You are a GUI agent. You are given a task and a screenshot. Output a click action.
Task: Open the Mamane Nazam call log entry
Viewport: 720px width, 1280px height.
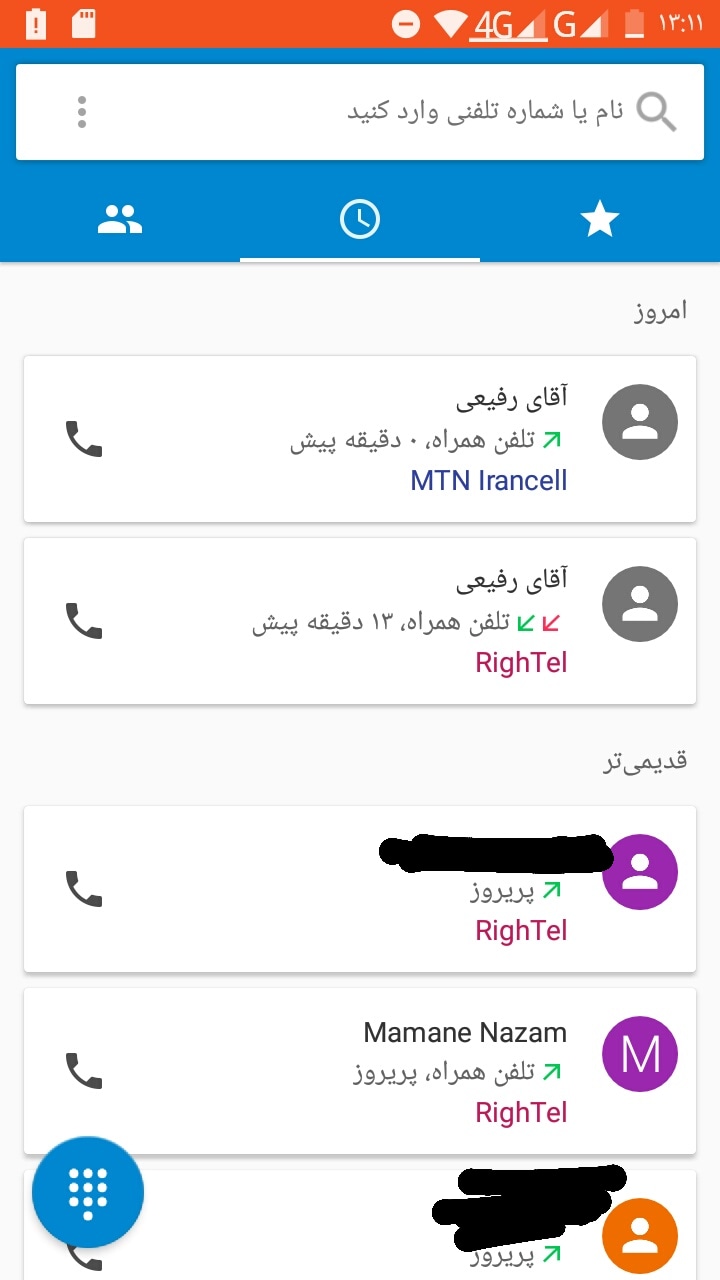pyautogui.click(x=400, y=1072)
